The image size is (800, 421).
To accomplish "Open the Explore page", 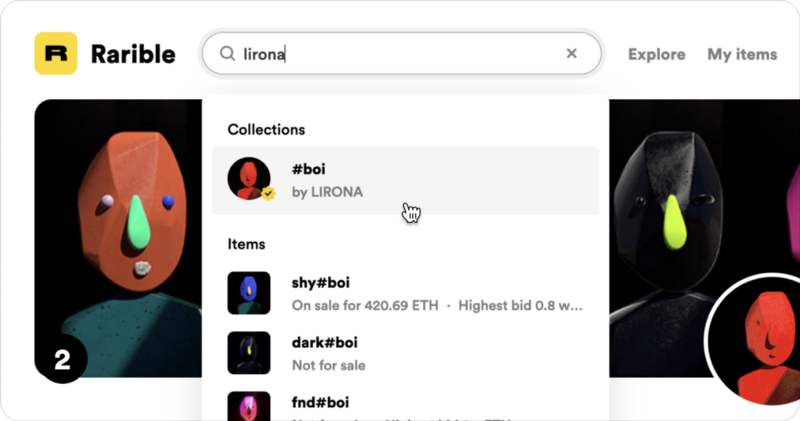I will 656,54.
